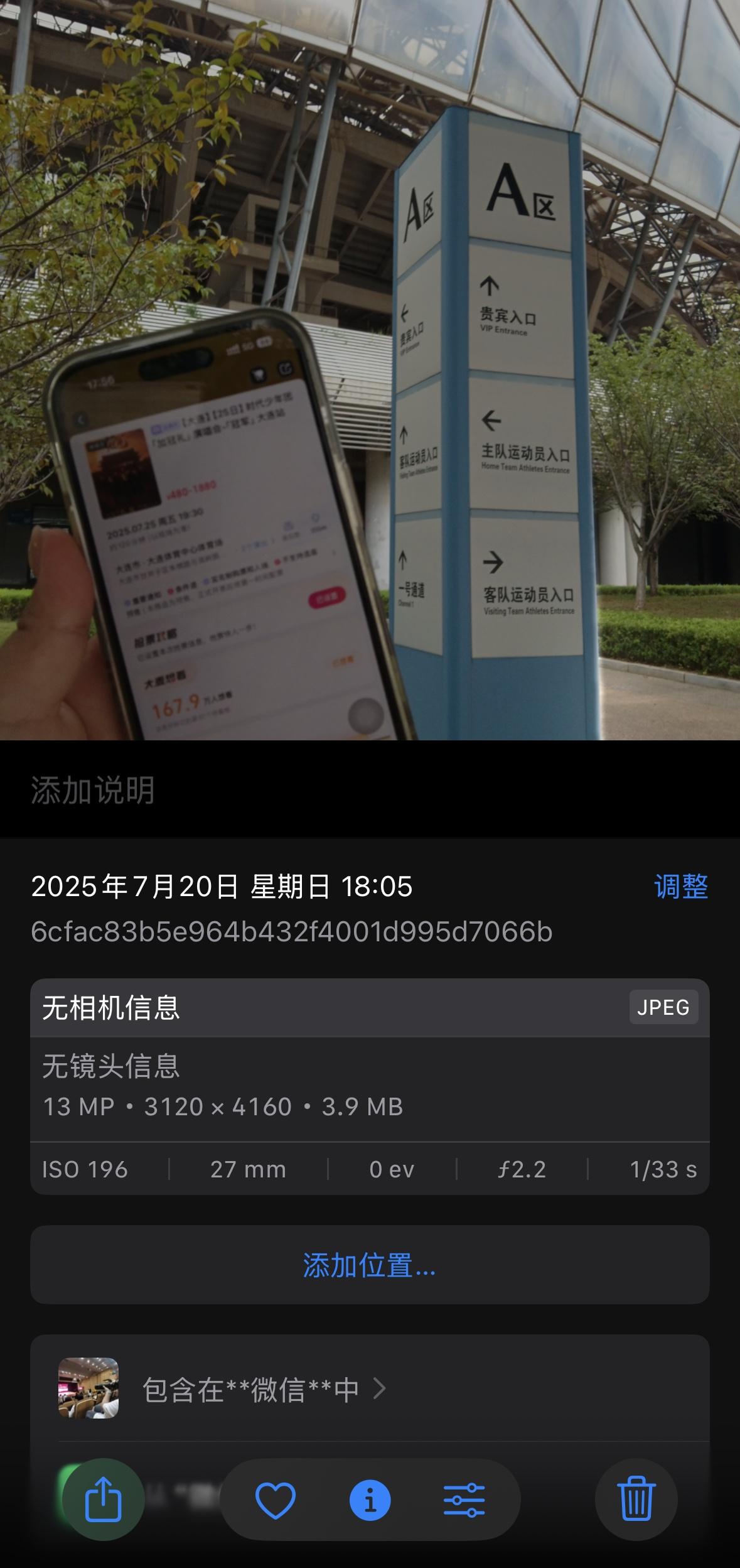View the stadium photo full screen
740x1568 pixels.
click(370, 370)
